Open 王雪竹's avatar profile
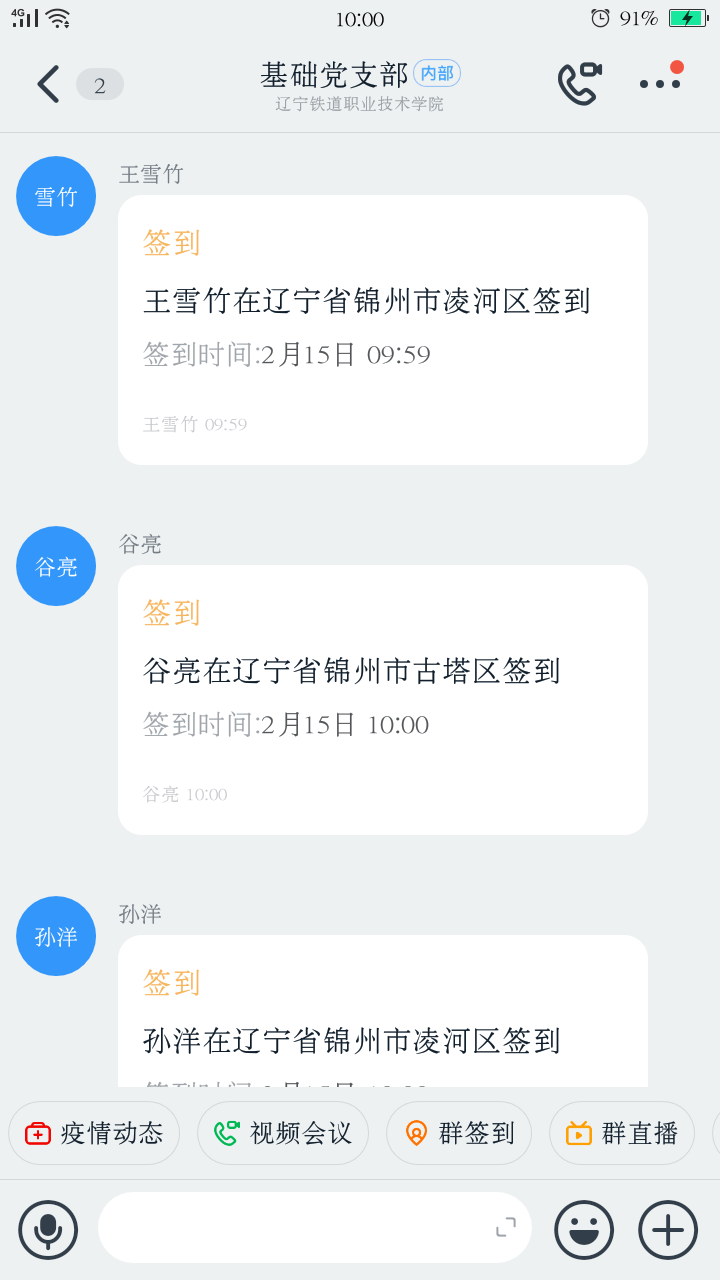This screenshot has height=1280, width=720. [56, 196]
